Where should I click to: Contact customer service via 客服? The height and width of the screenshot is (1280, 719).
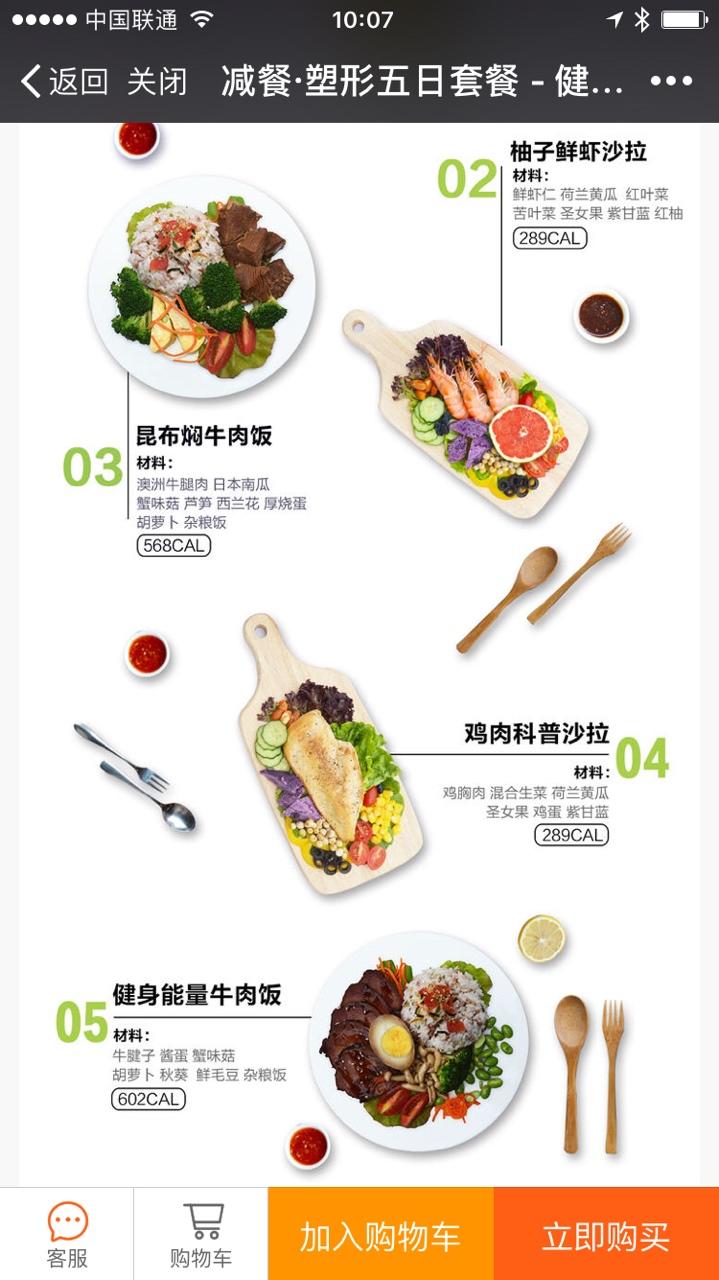pos(67,1235)
